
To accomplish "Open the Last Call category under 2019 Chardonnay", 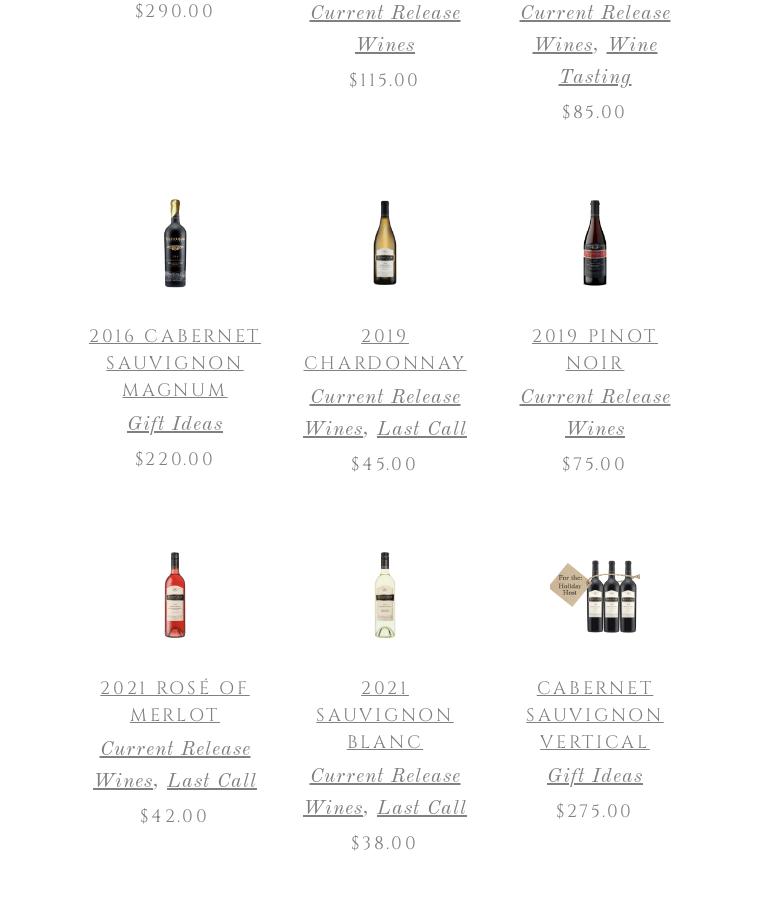I will [421, 429].
